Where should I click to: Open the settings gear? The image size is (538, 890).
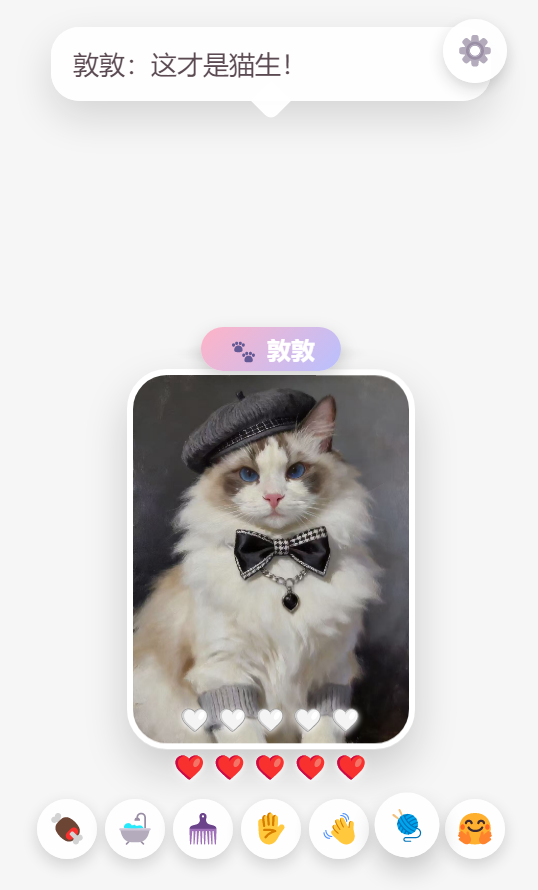474,51
